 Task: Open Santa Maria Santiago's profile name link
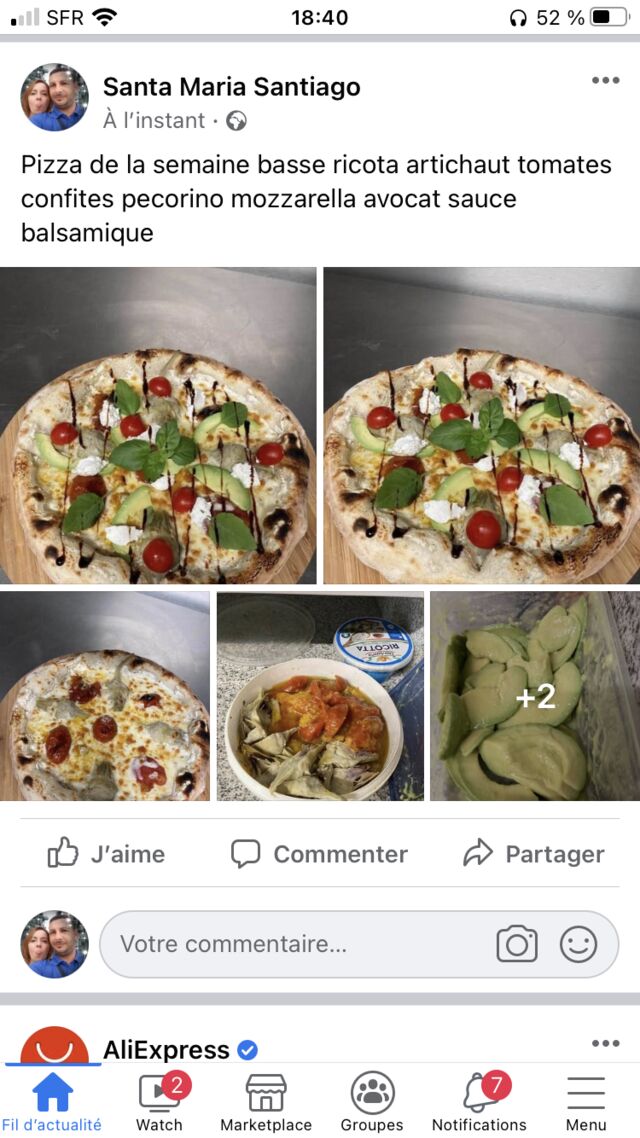231,87
